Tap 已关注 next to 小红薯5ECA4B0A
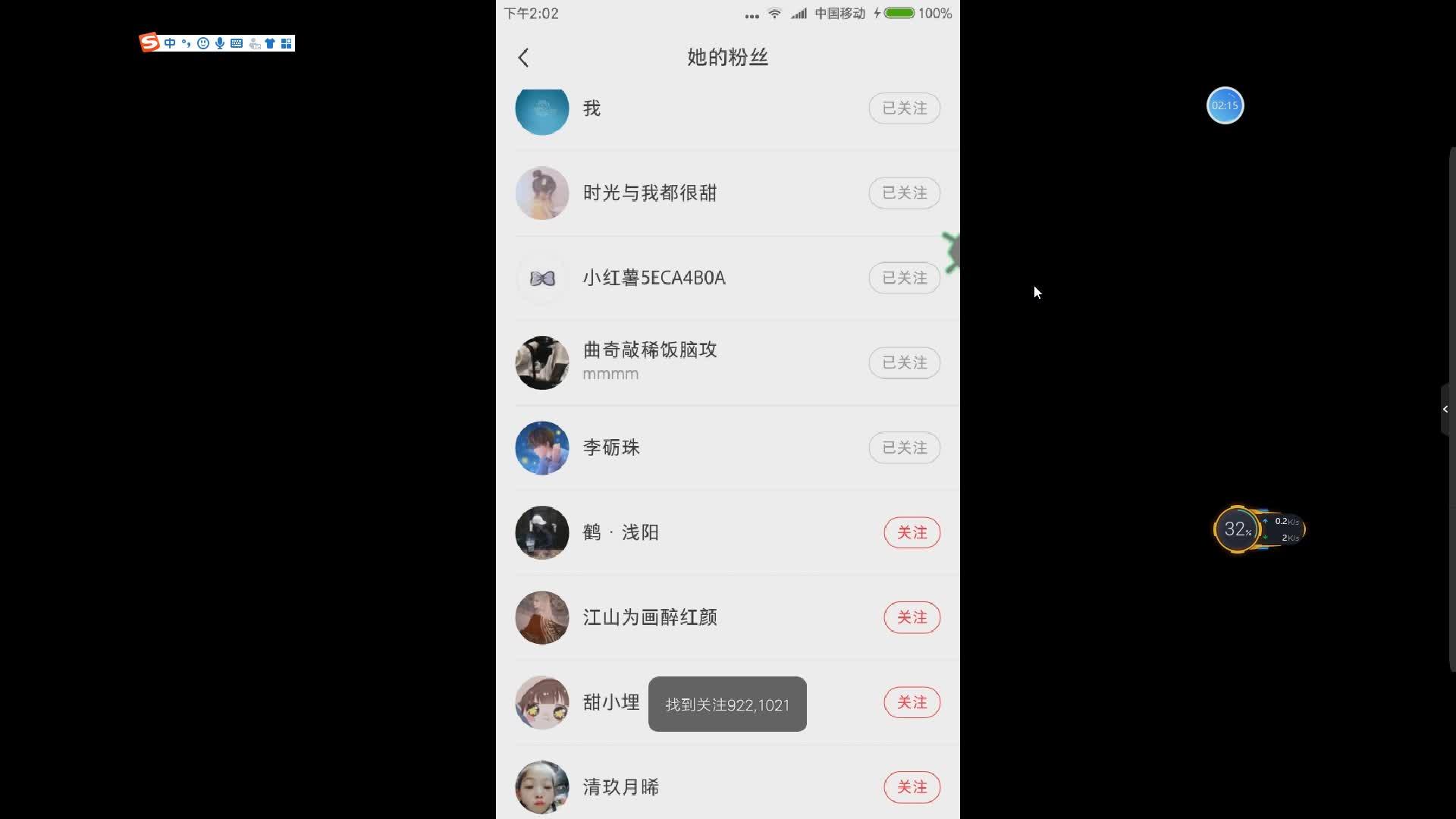This screenshot has width=1456, height=819. point(904,278)
